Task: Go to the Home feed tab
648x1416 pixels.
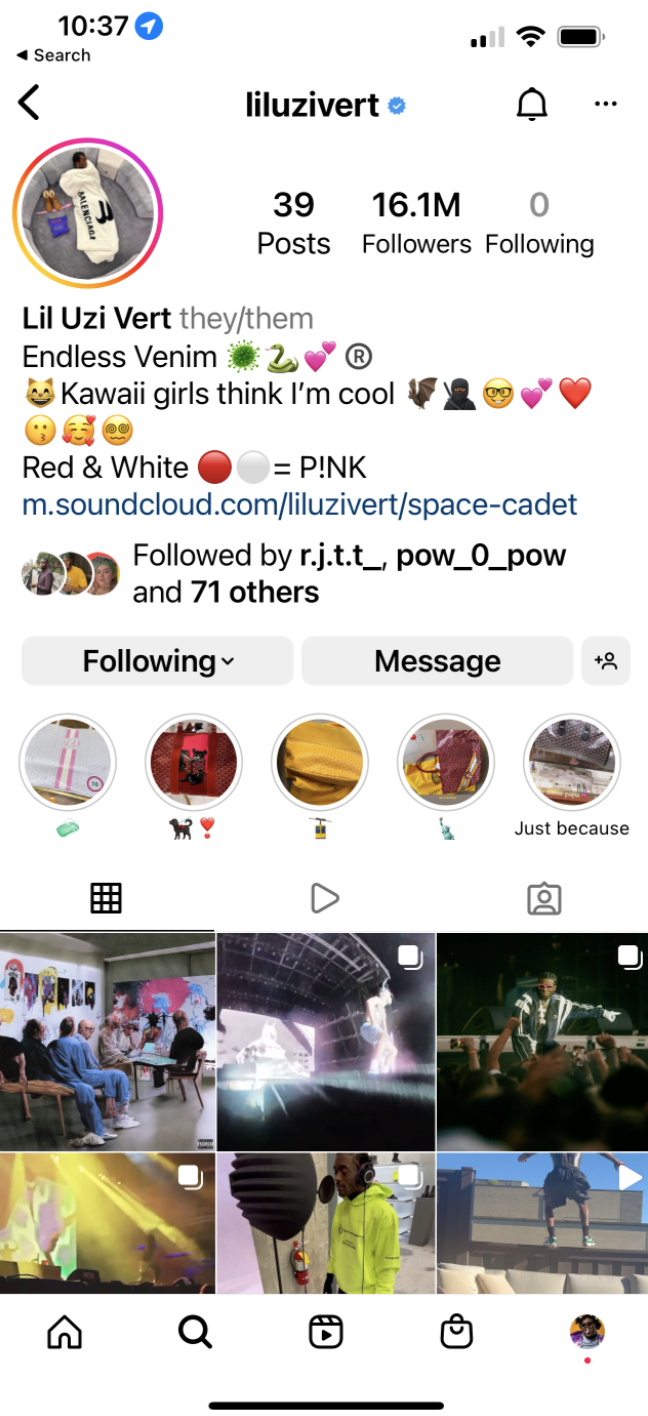Action: (x=65, y=1331)
